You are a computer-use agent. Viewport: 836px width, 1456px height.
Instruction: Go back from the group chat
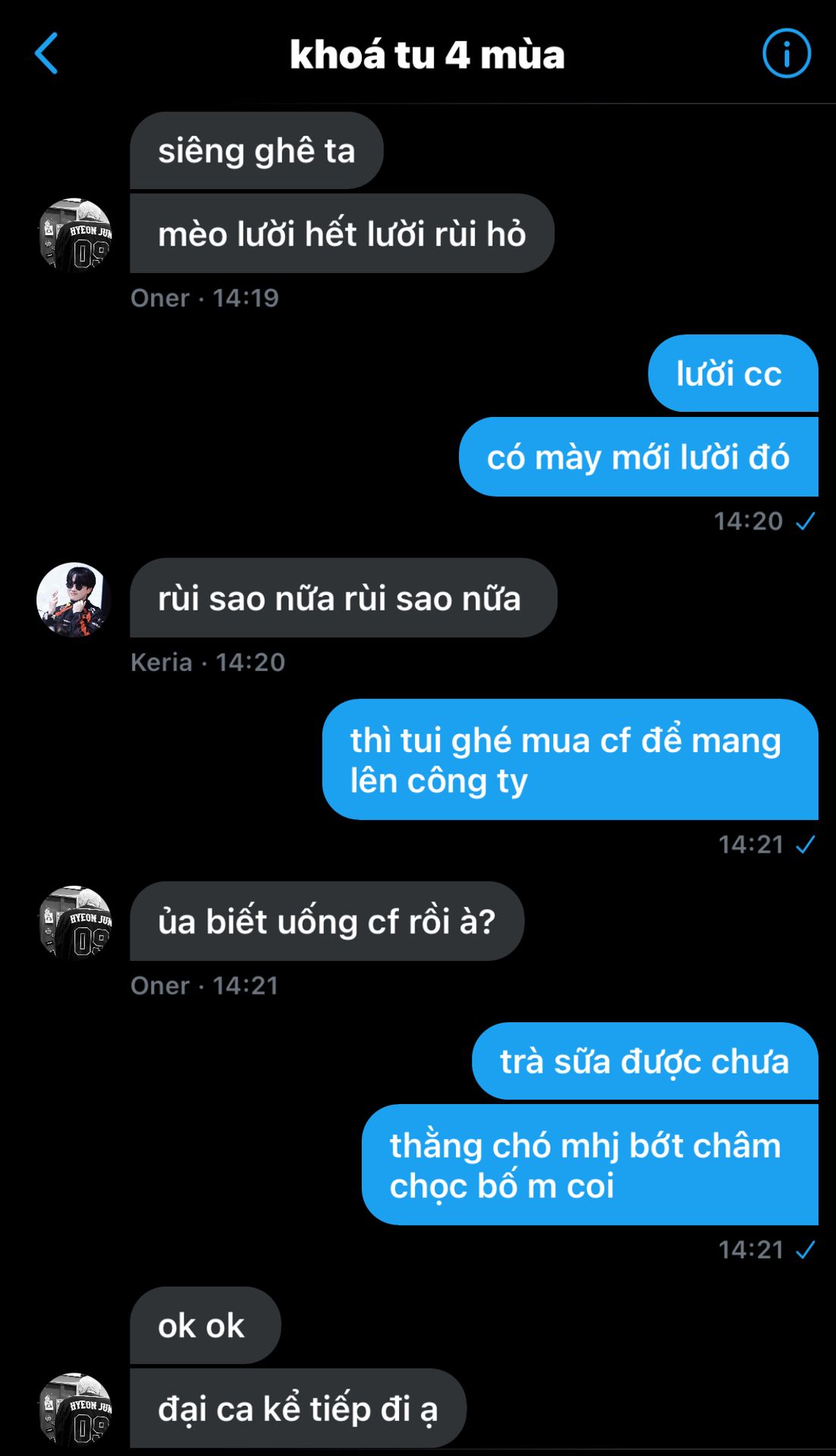coord(46,54)
